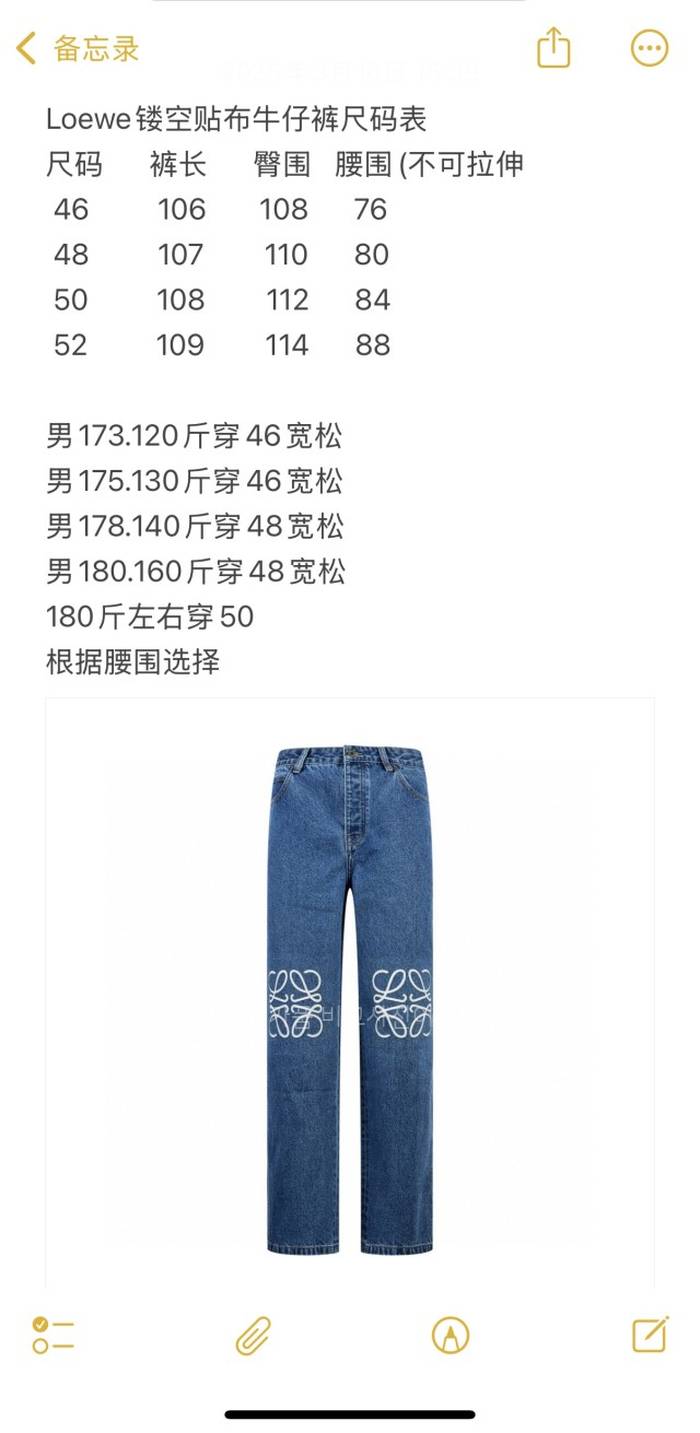
Task: Open the more options menu
Action: pyautogui.click(x=649, y=48)
